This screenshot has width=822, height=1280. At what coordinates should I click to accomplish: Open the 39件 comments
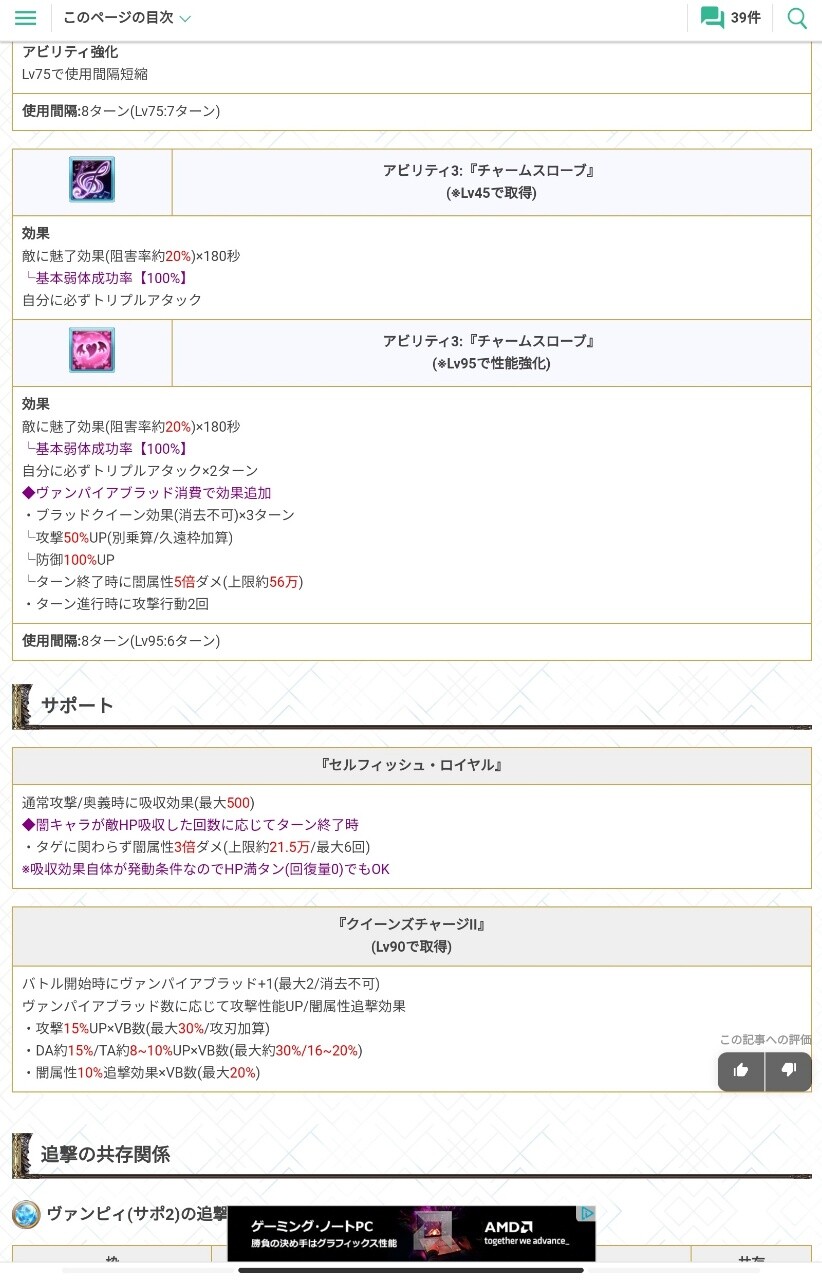coord(731,18)
